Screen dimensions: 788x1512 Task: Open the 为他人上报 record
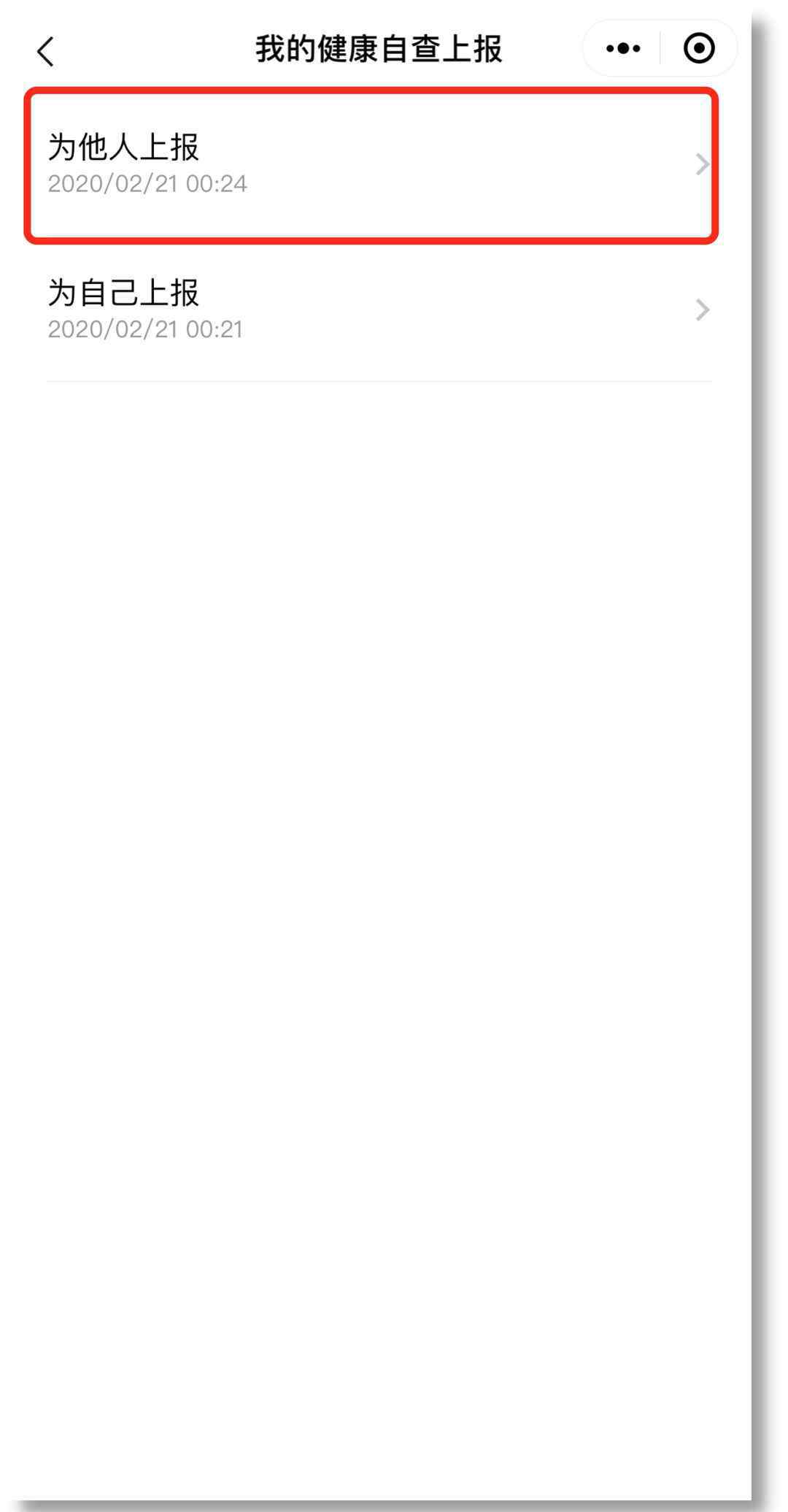pyautogui.click(x=372, y=165)
